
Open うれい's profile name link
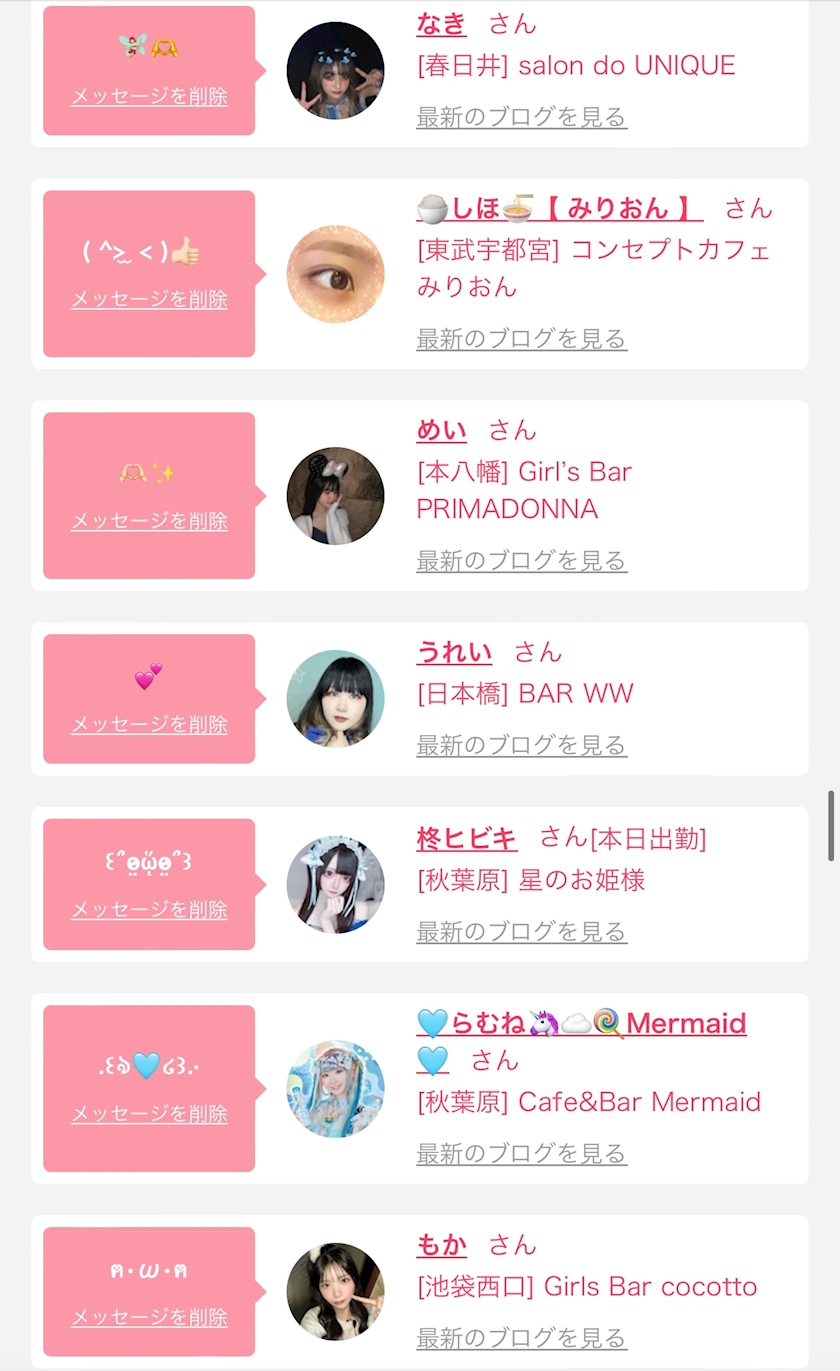click(454, 652)
